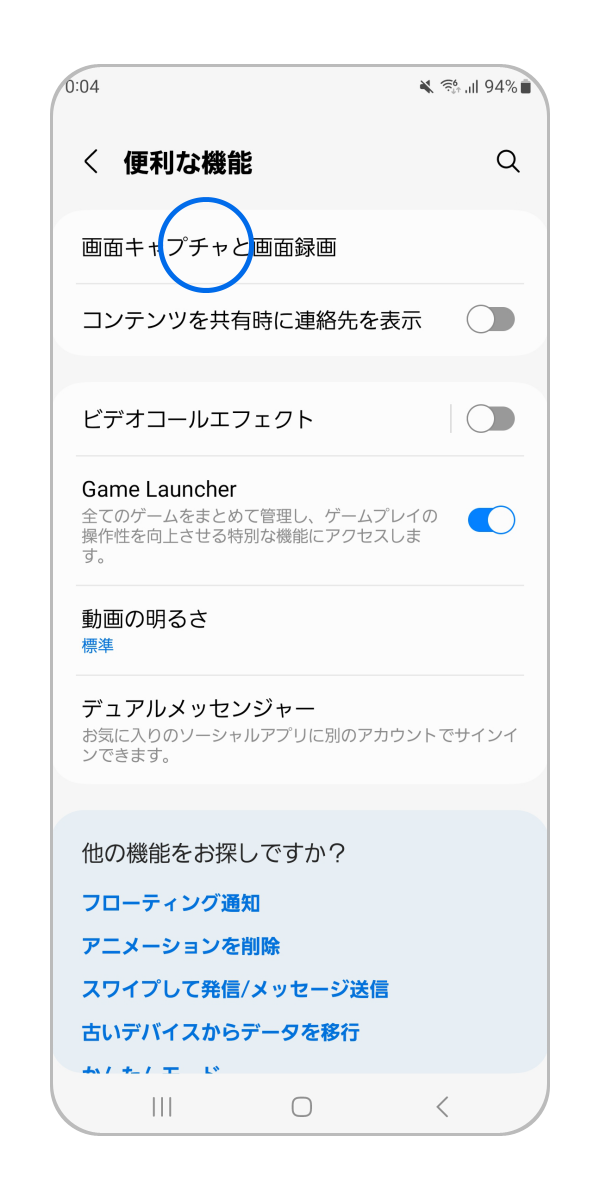Image resolution: width=600 pixels, height=1200 pixels.
Task: Open recent apps from navigation bar
Action: (161, 1106)
